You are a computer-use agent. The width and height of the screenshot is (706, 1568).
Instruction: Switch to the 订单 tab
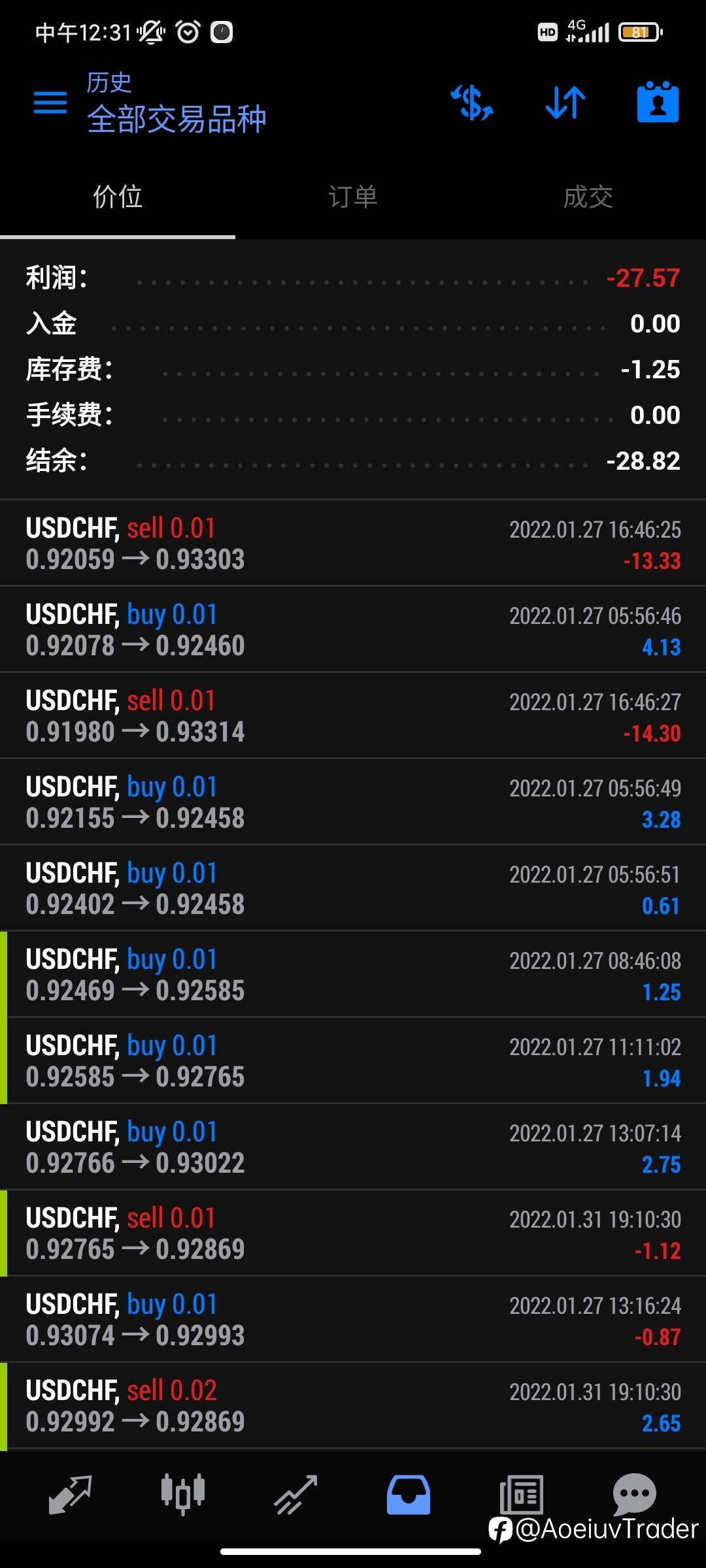pos(353,197)
